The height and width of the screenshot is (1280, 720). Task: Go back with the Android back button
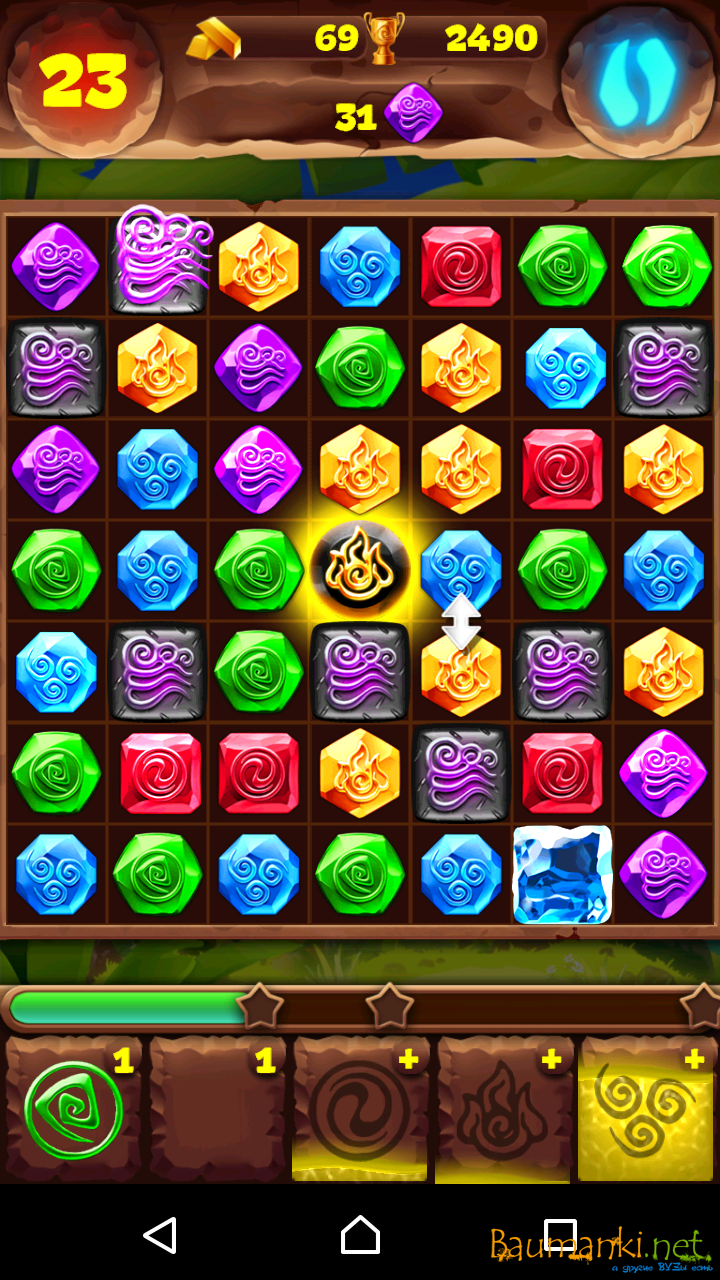(160, 1236)
